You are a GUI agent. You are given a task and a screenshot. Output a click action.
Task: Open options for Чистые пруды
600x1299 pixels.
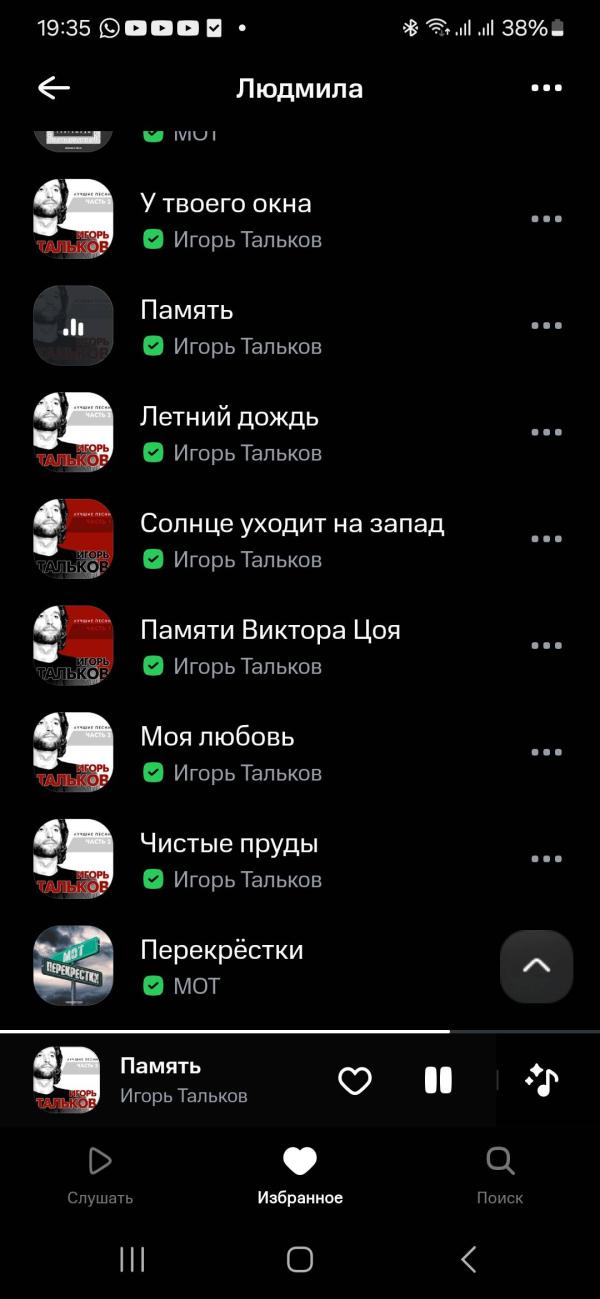tap(546, 859)
